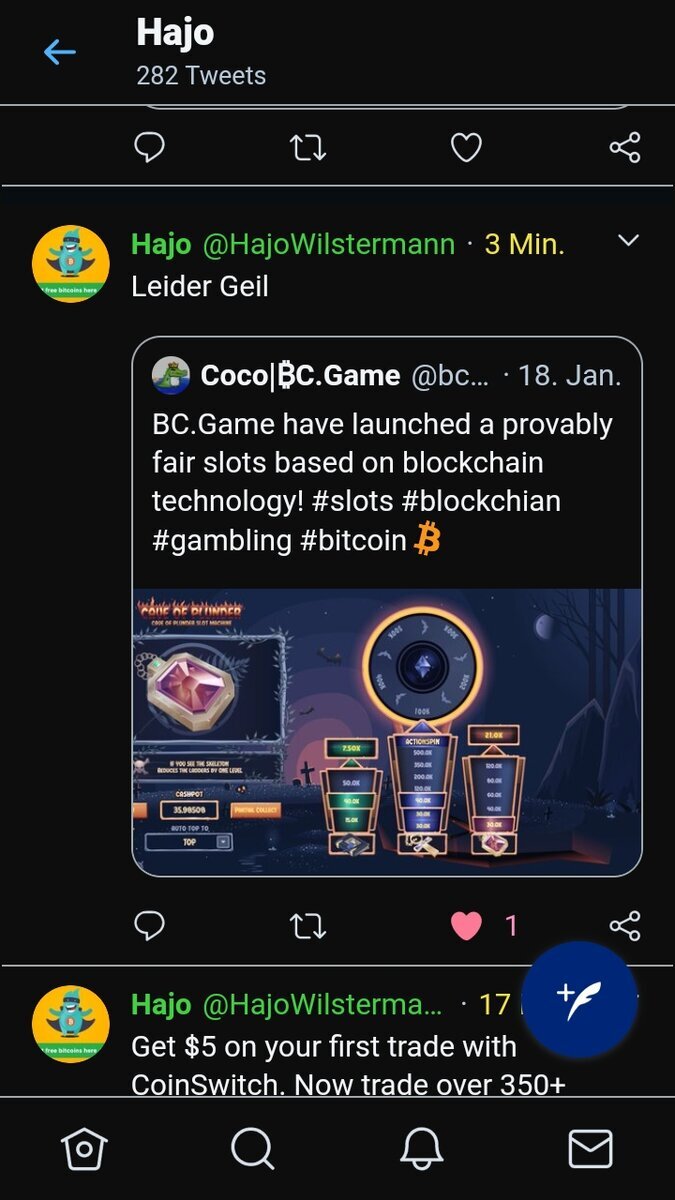The image size is (675, 1200).
Task: Compose a new tweet
Action: coord(580,999)
